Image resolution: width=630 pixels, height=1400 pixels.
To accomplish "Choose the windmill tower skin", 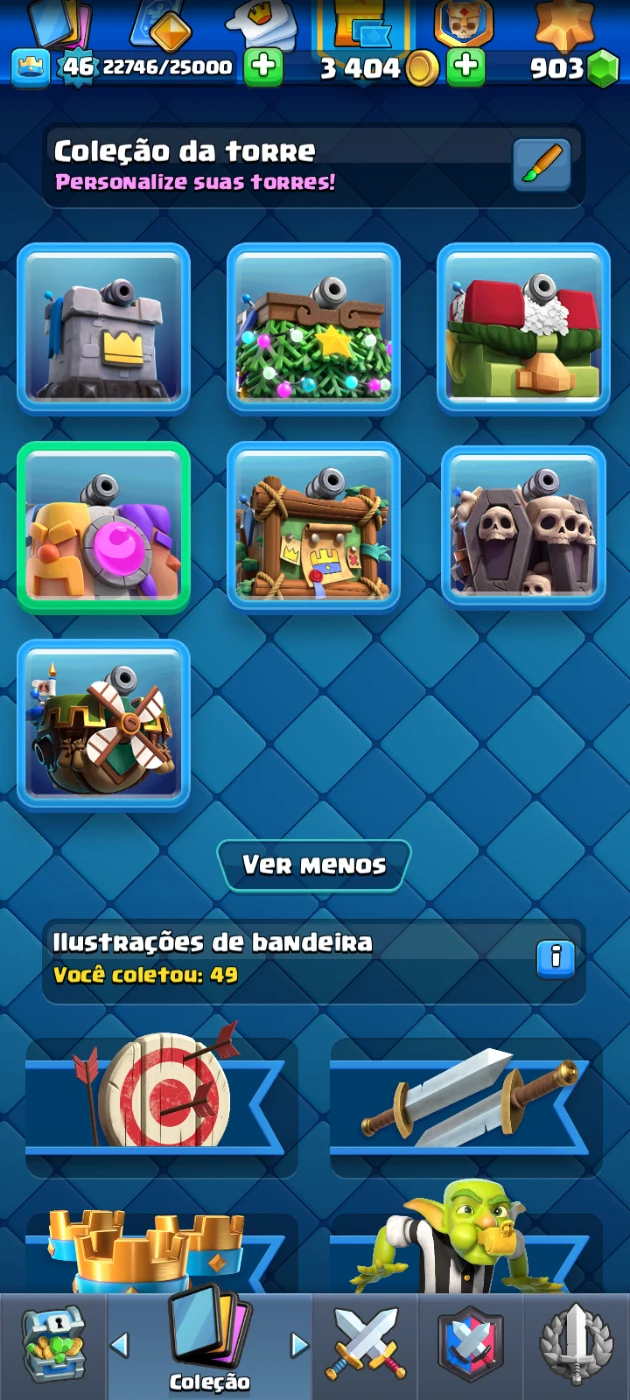I will click(104, 723).
